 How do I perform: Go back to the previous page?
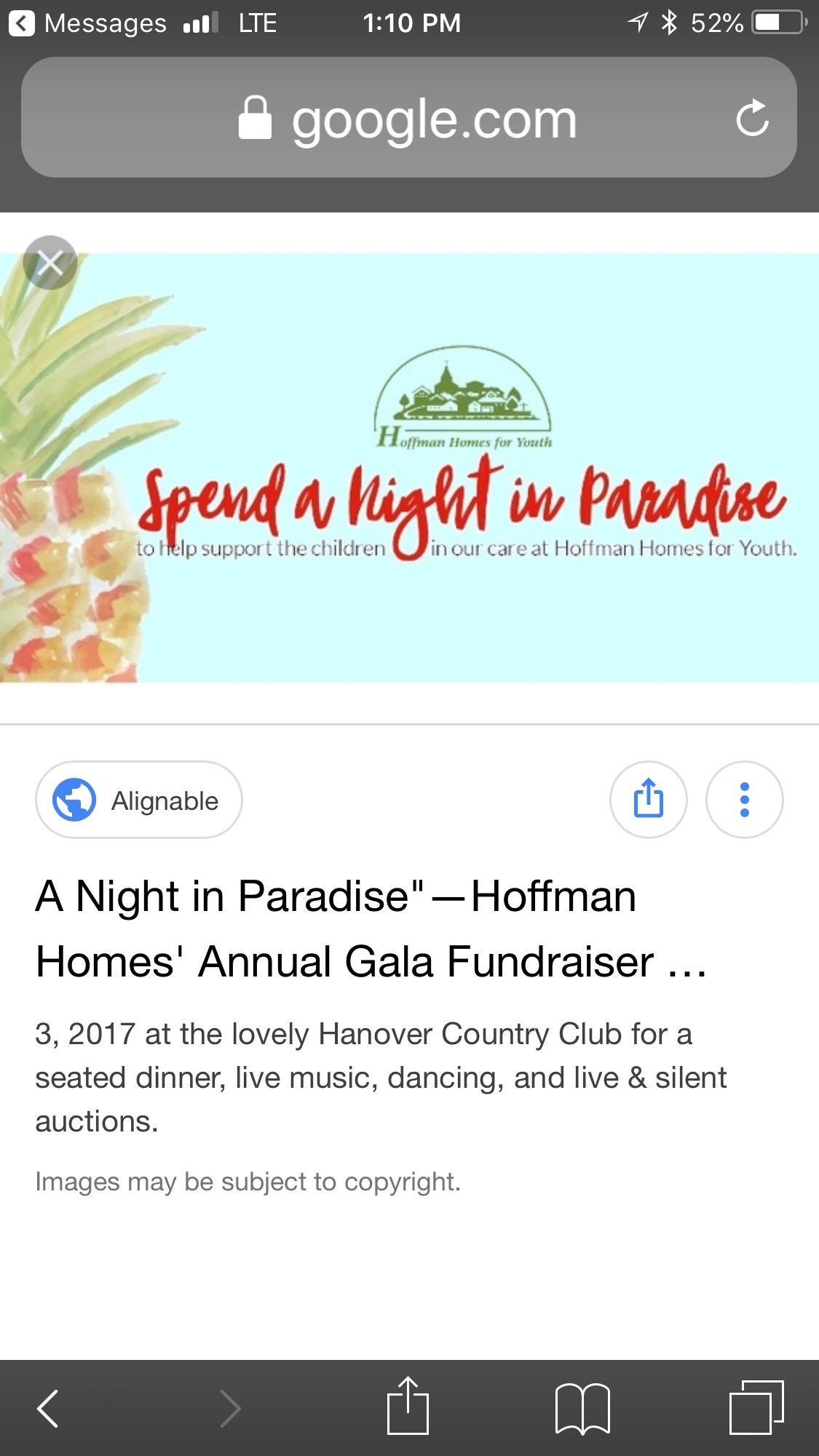(48, 1409)
